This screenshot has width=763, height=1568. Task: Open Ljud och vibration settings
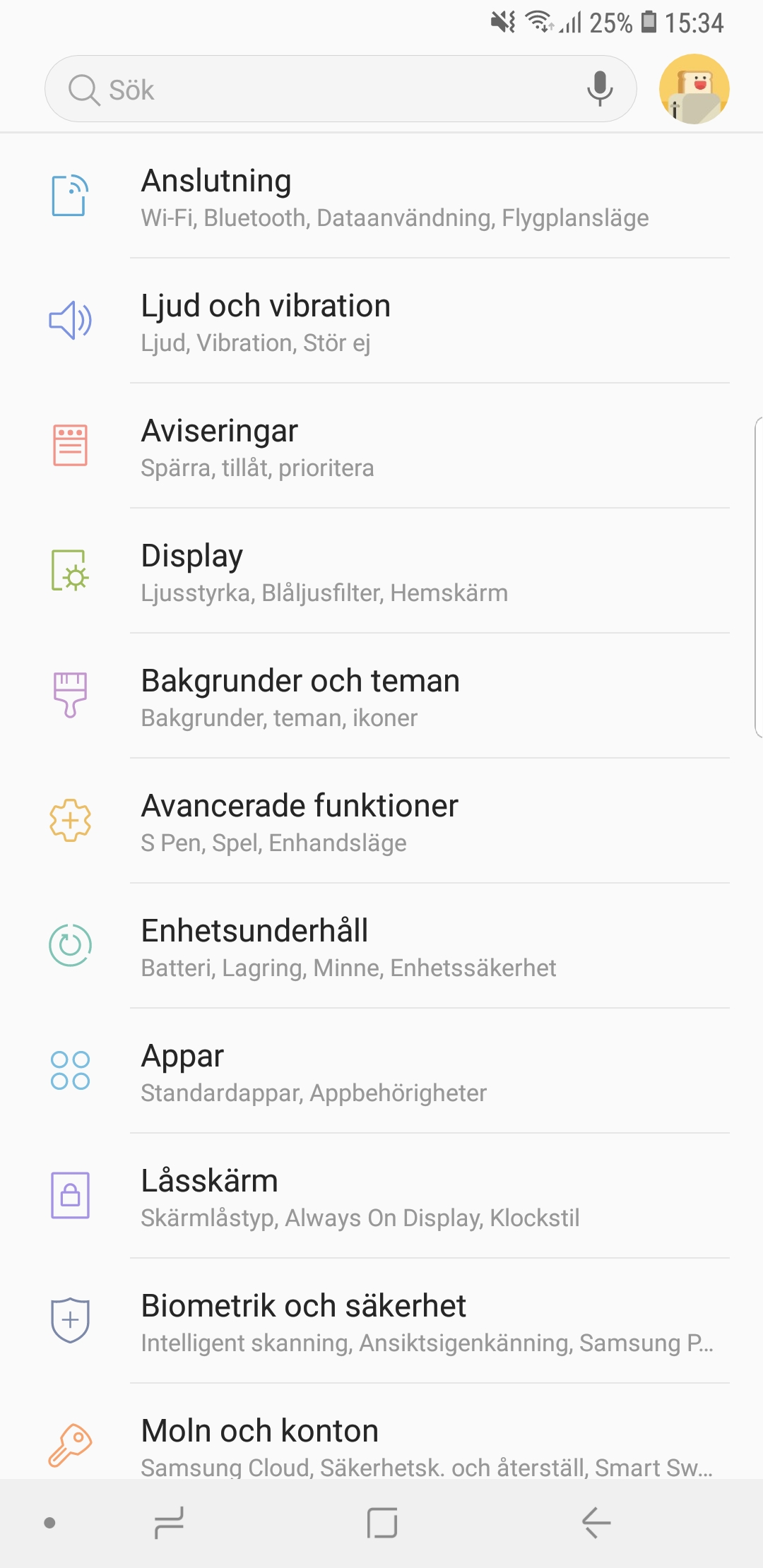pos(394,323)
